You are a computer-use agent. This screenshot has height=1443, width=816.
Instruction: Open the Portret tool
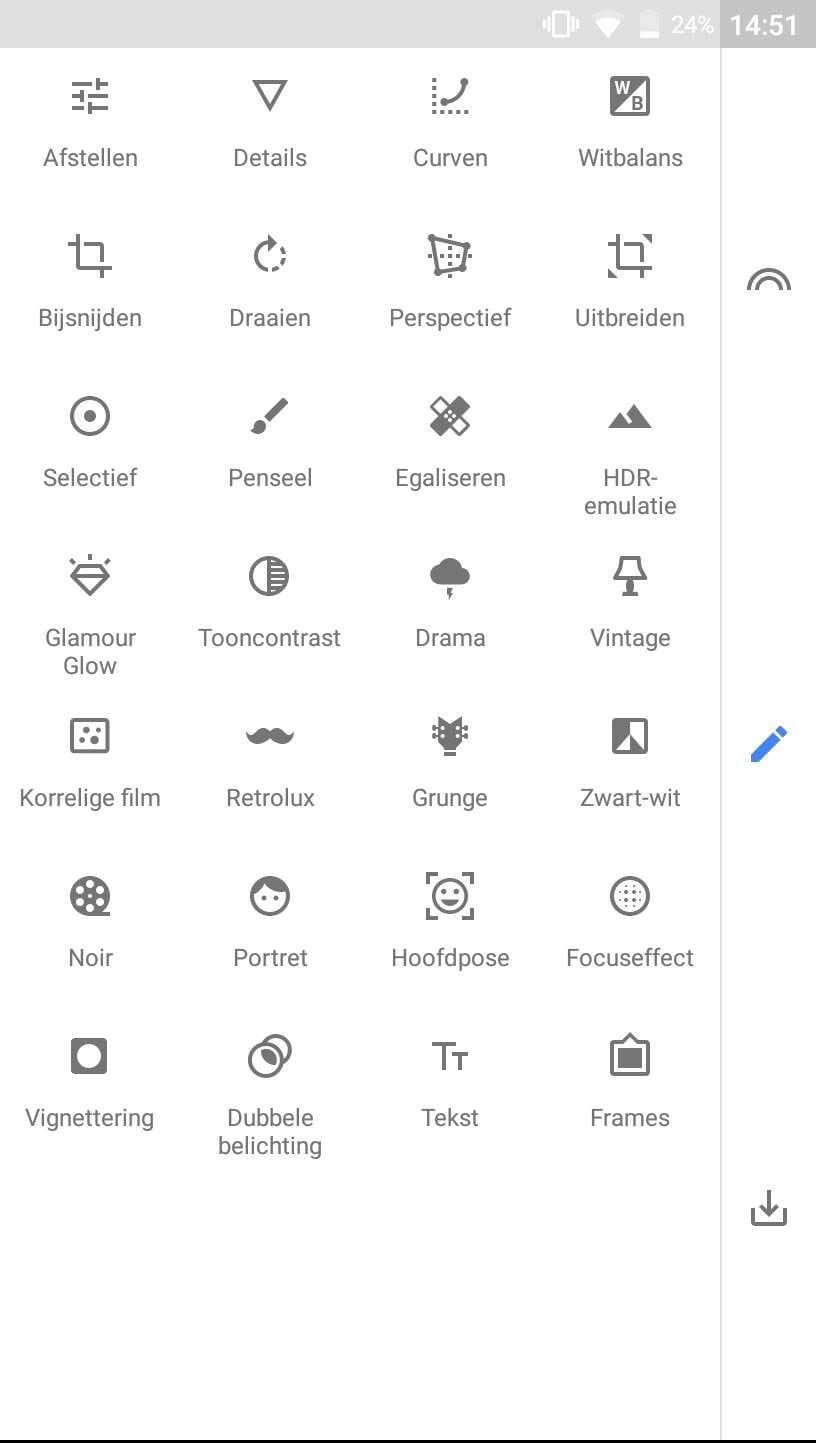[x=270, y=922]
